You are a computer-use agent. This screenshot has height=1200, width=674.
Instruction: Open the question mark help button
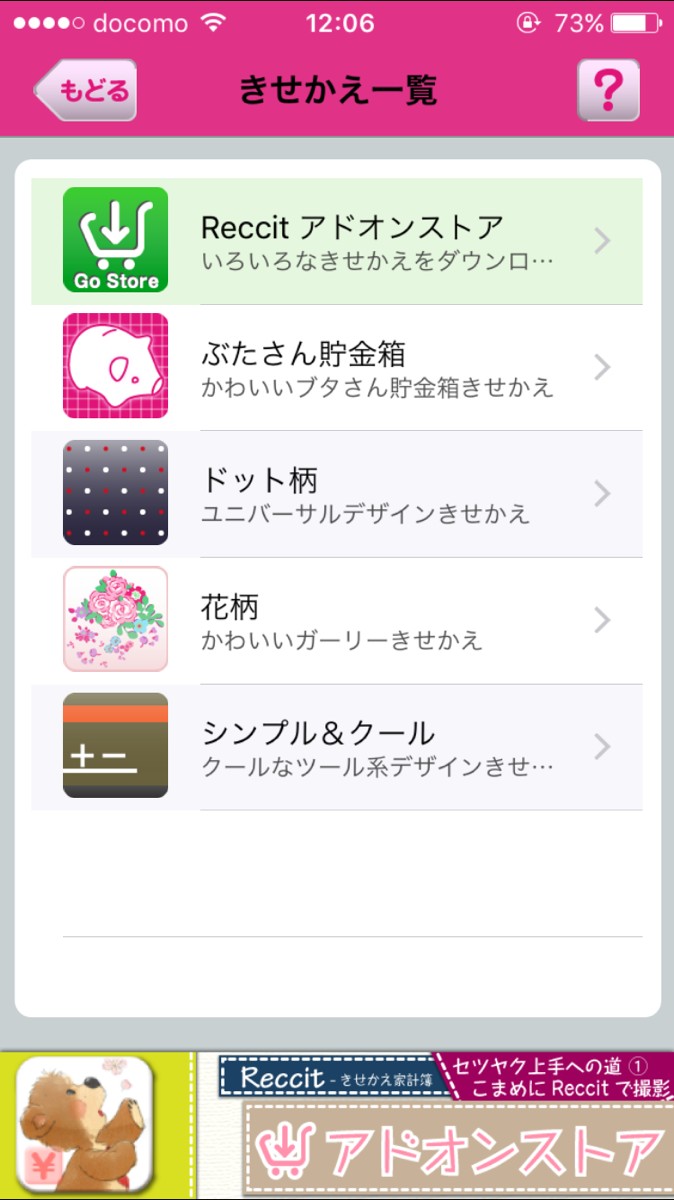[607, 91]
